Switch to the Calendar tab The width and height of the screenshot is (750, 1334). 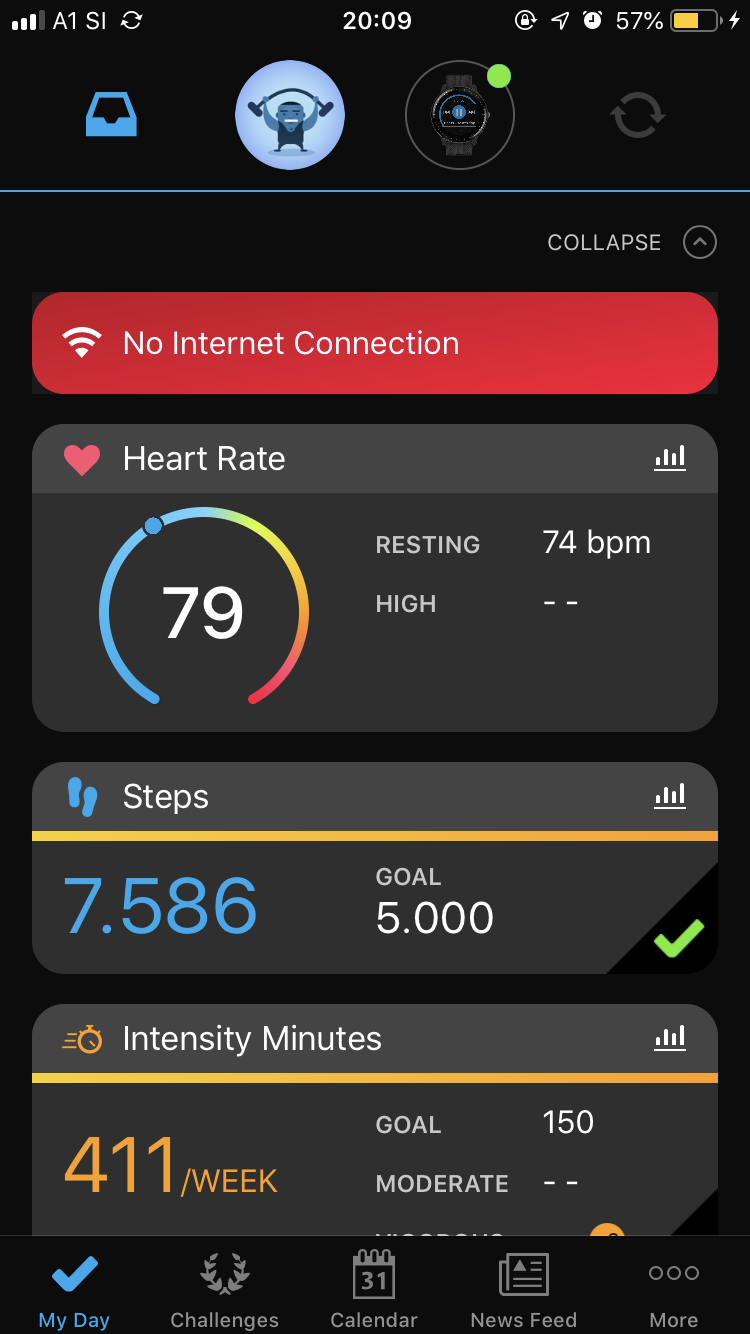(x=374, y=1290)
